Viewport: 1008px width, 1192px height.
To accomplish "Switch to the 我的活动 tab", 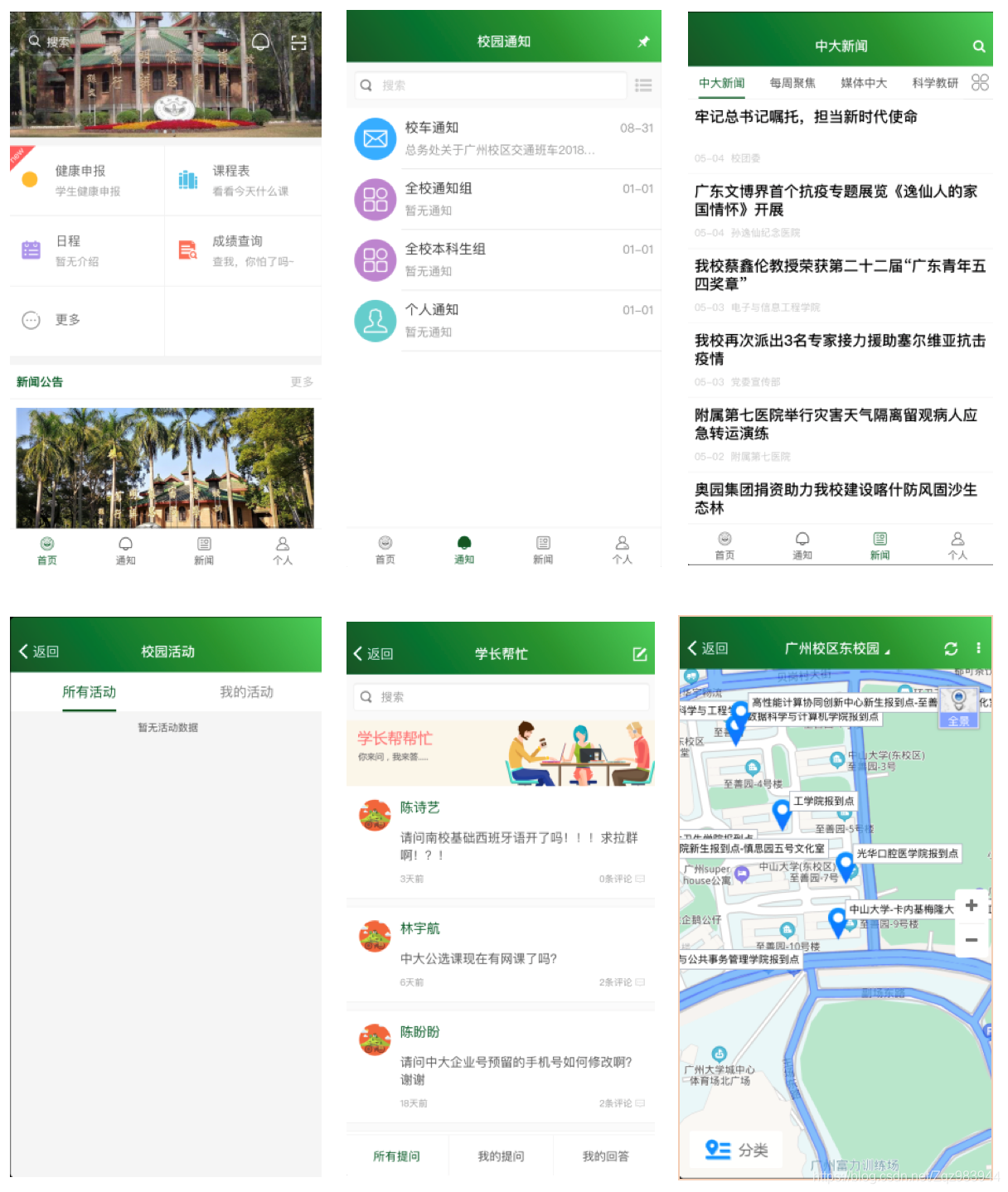I will point(248,692).
